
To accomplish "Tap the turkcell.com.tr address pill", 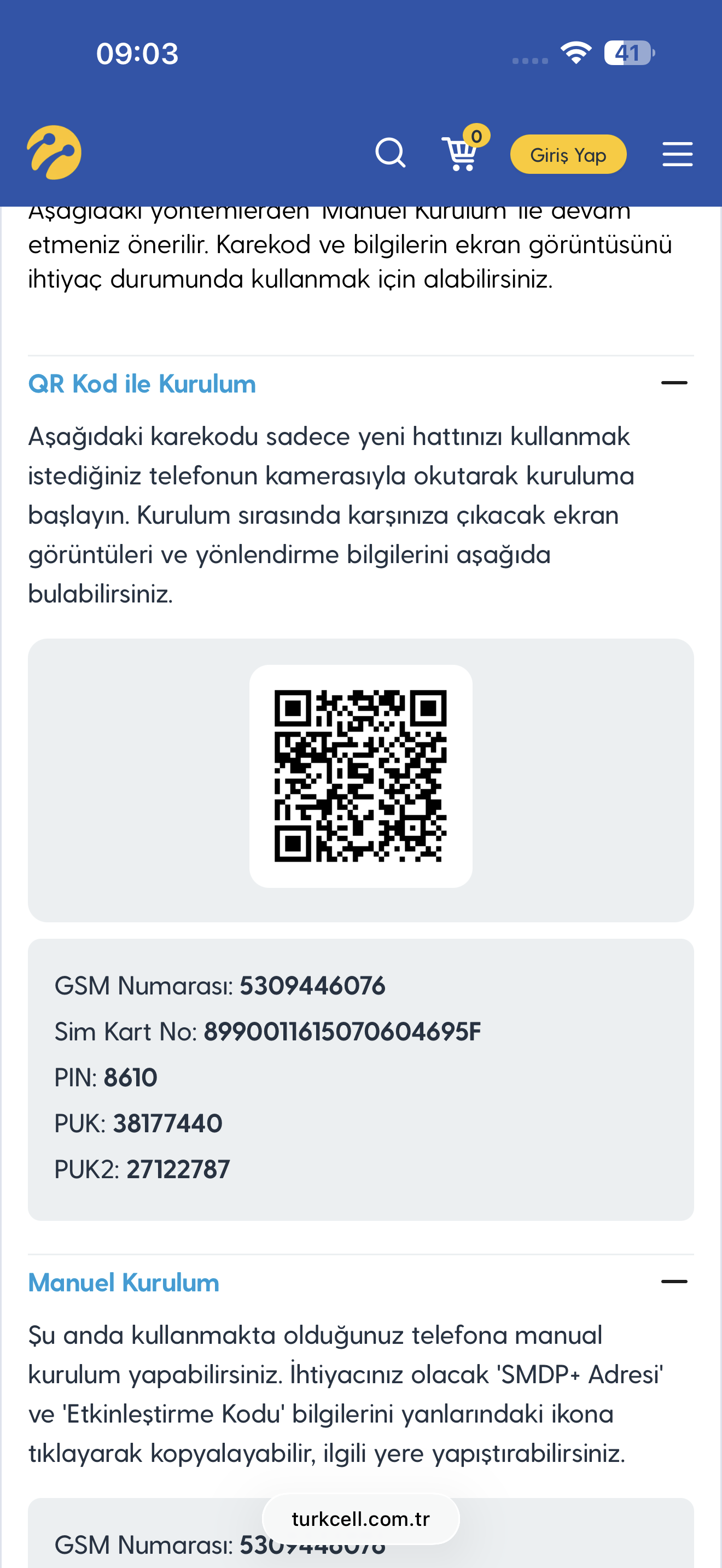I will [360, 1519].
